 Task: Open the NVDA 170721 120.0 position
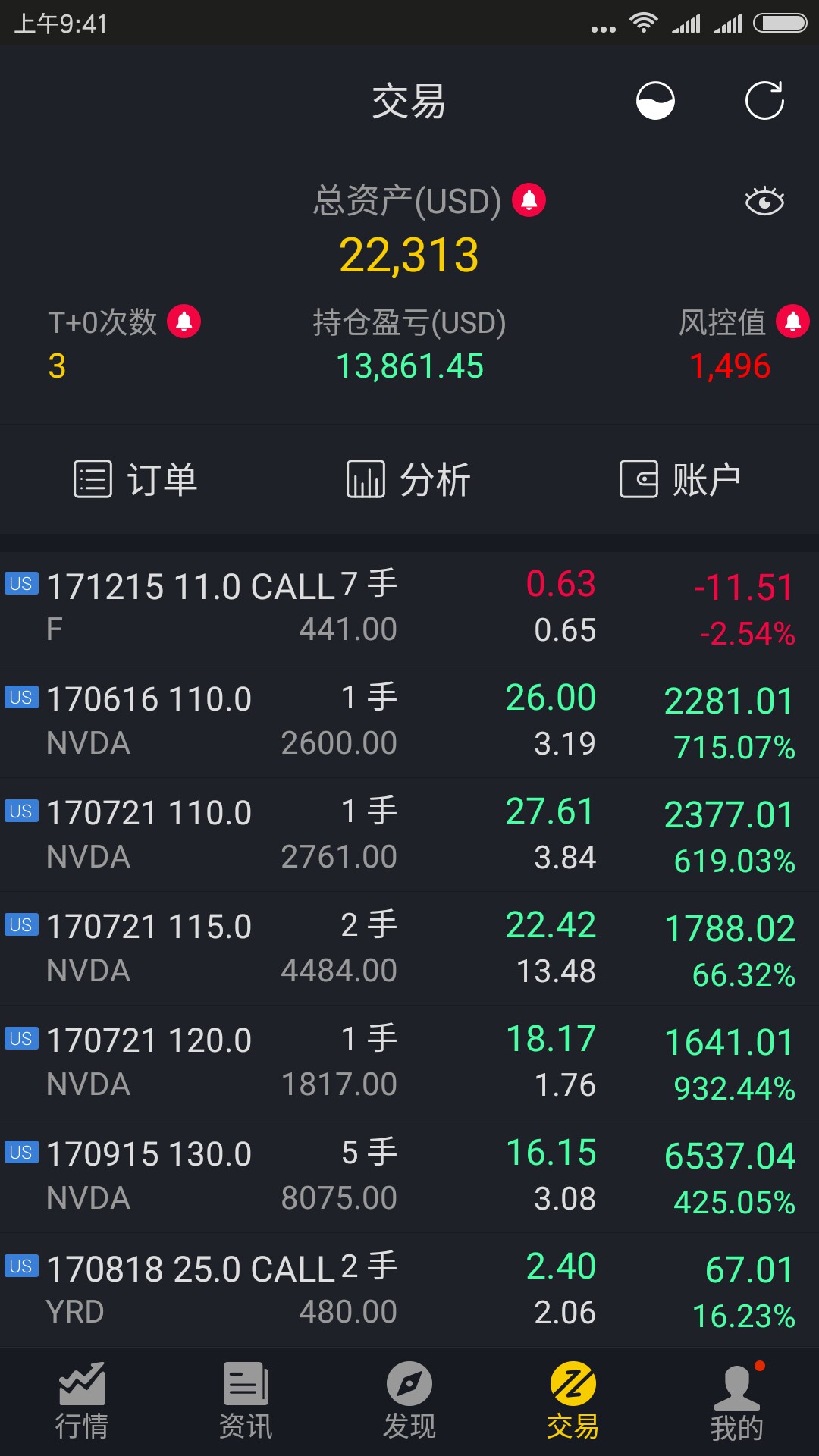tap(409, 1062)
